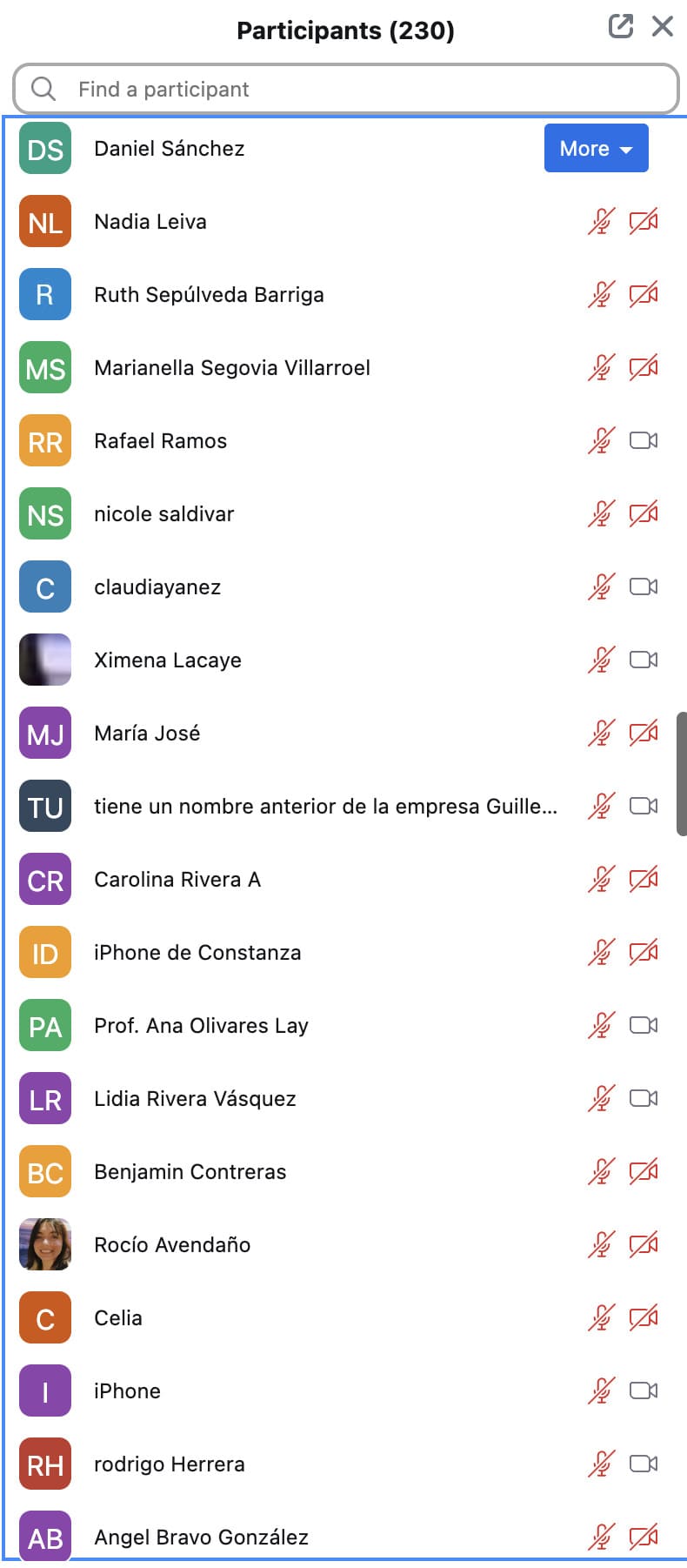Select rodrigo Herrera's row
This screenshot has width=687, height=1568.
[343, 1464]
